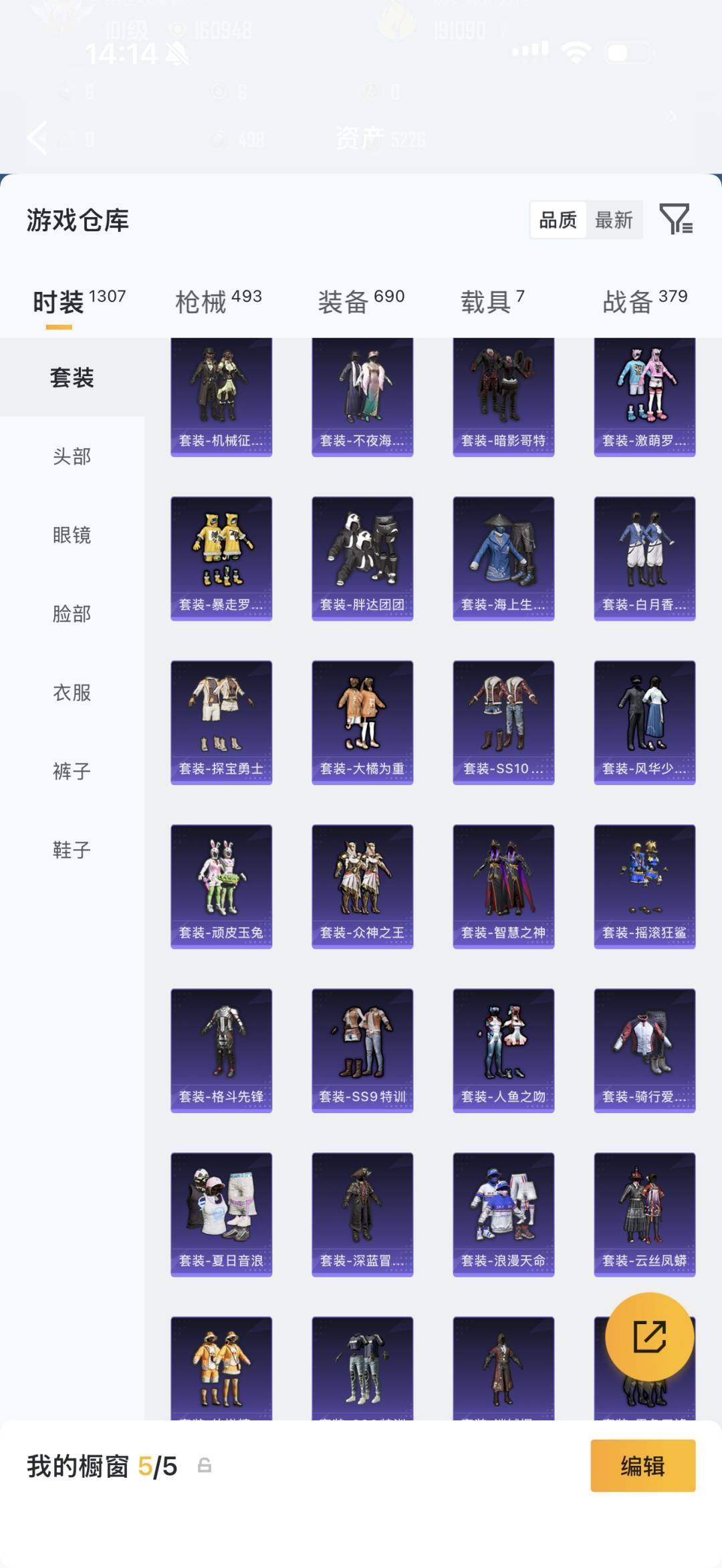Viewport: 722px width, 1568px height.
Task: Open the filter icon in 游戏仓库
Action: pyautogui.click(x=676, y=219)
